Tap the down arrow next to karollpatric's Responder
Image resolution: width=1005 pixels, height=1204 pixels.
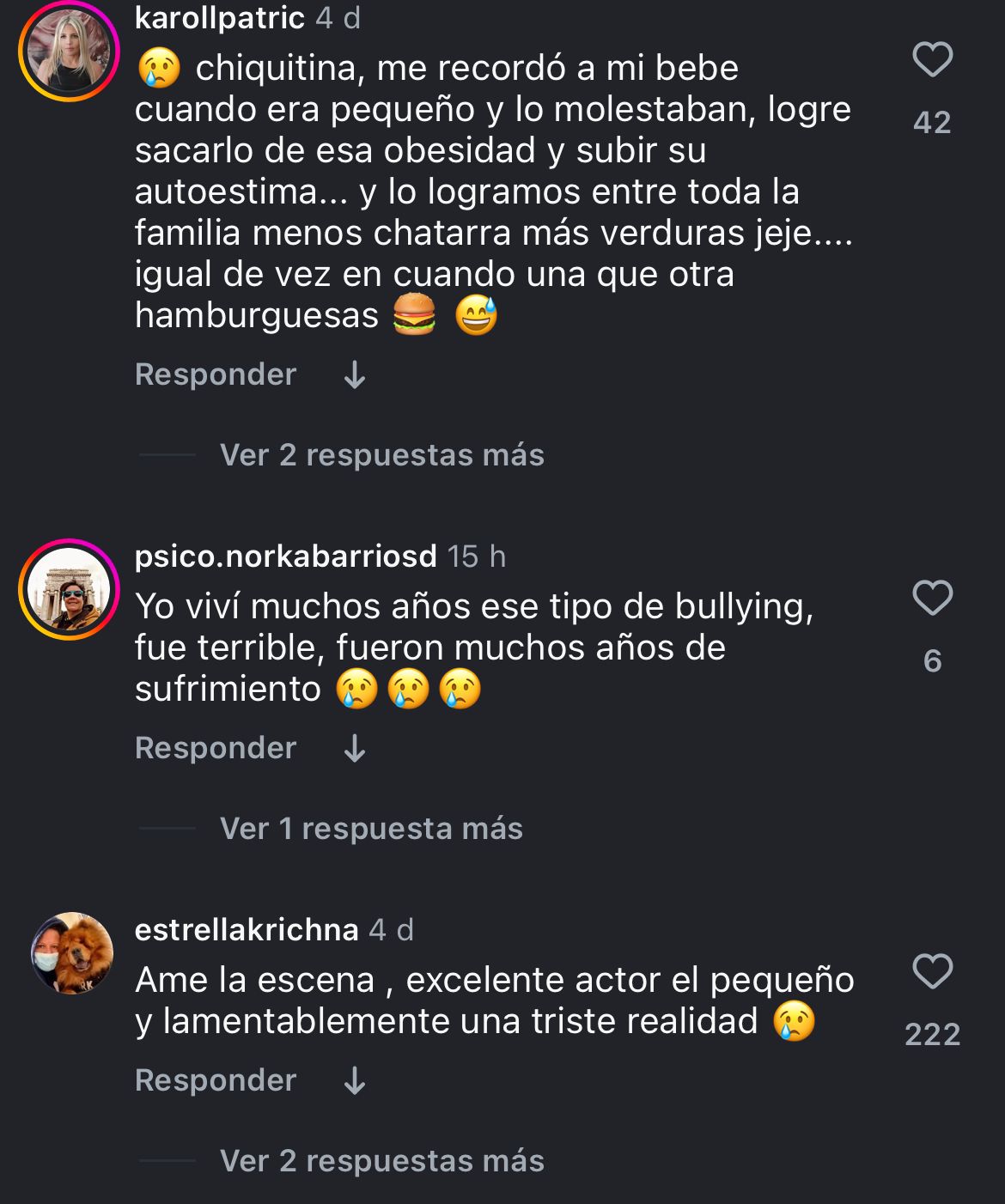click(354, 375)
